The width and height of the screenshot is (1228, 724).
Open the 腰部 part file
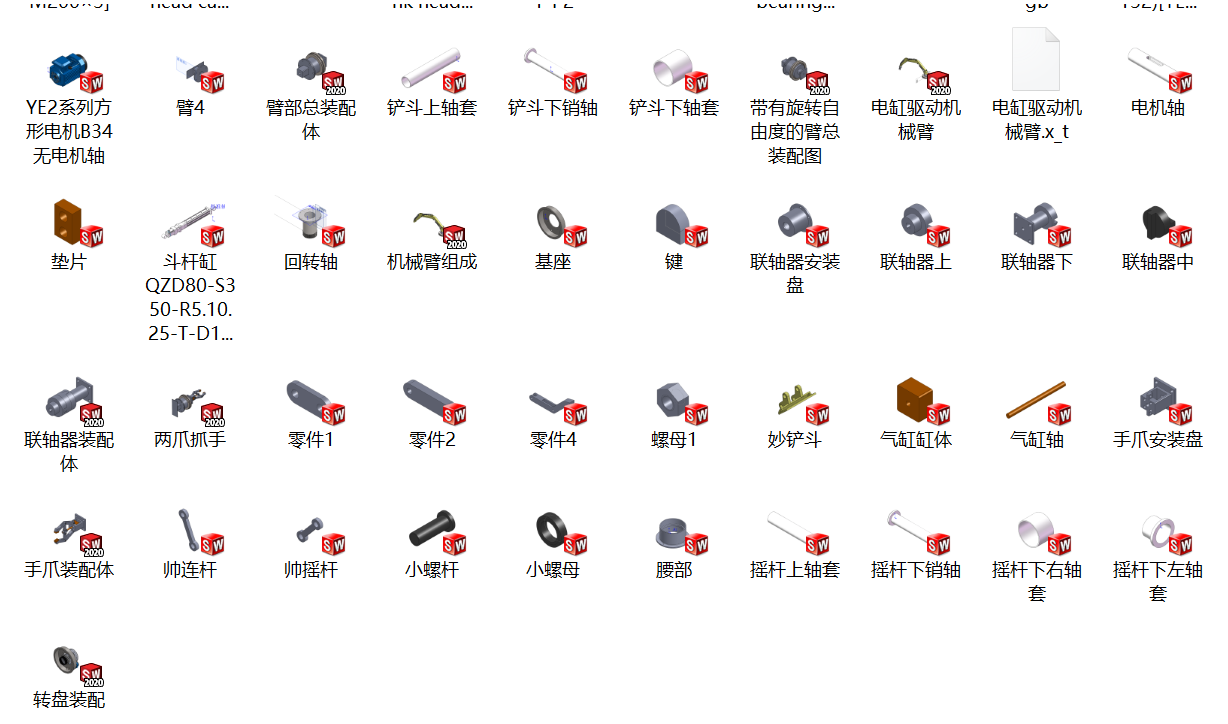coord(674,534)
